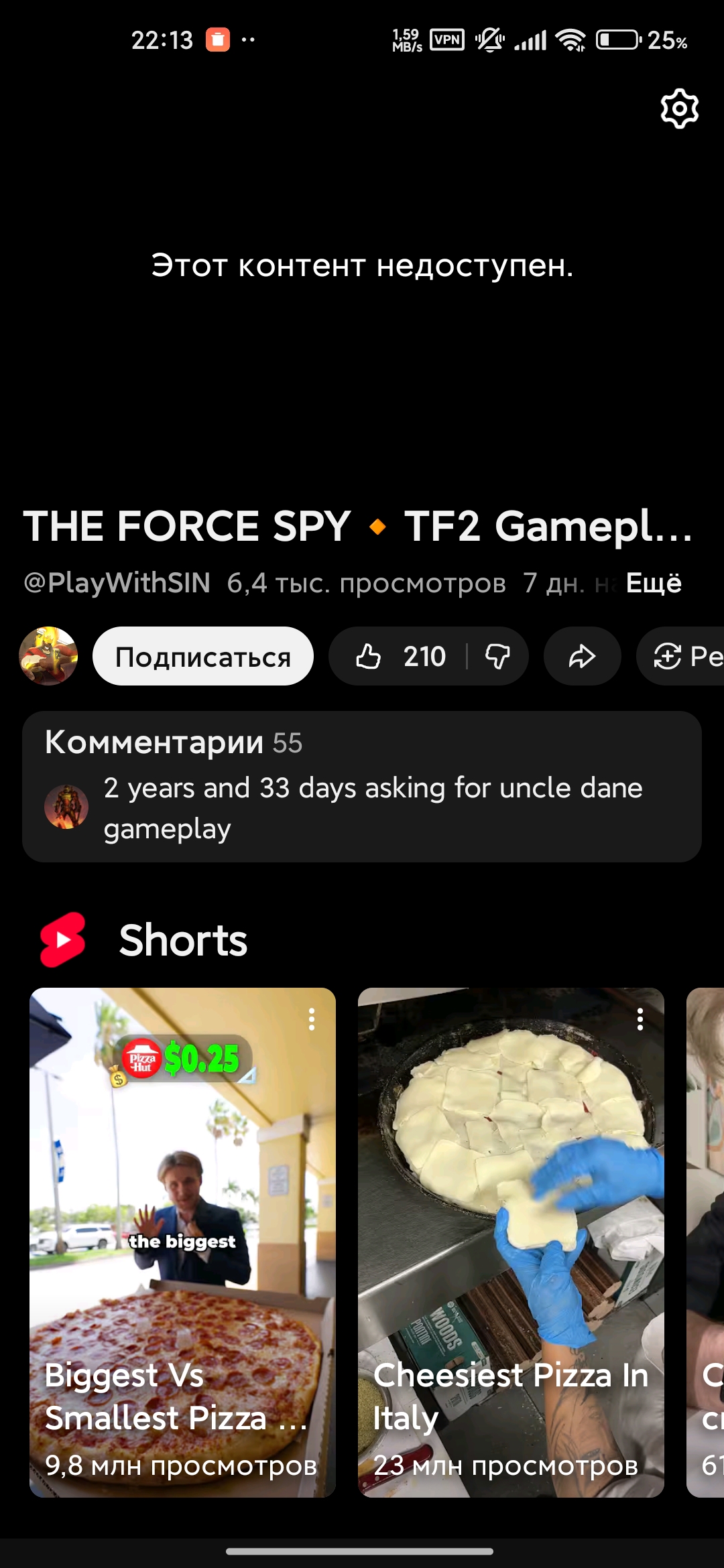
Task: Open the PlayWithSIN channel avatar
Action: click(x=48, y=656)
